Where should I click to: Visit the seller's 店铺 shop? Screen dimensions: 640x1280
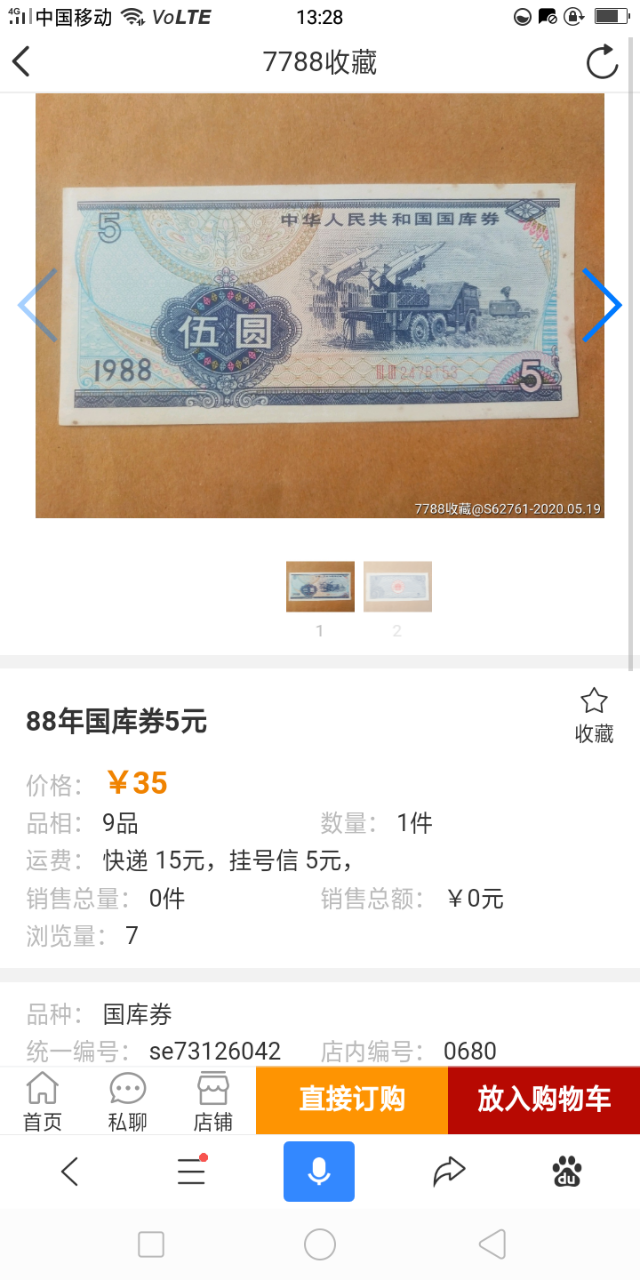[x=213, y=1101]
